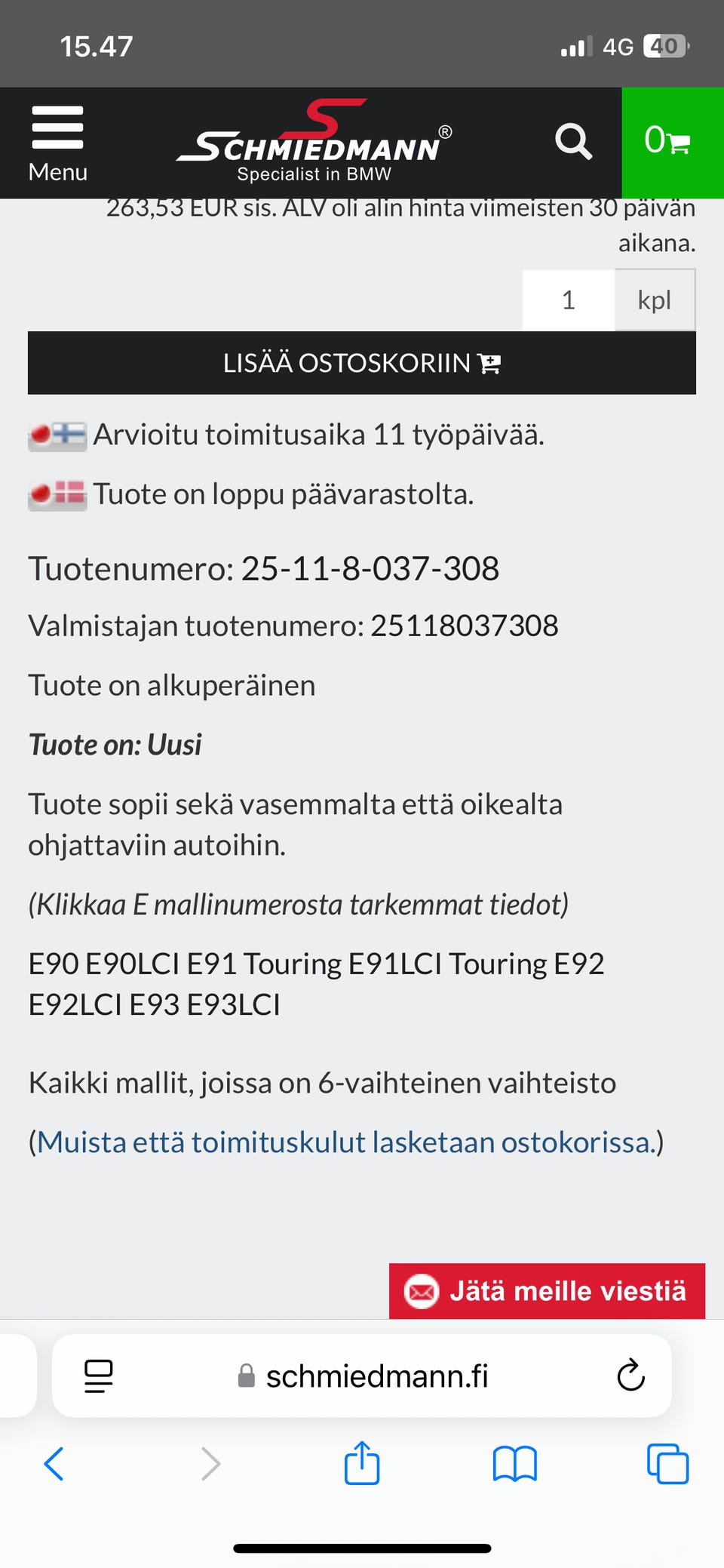Viewport: 724px width, 1568px height.
Task: Open the green shopping cart
Action: coord(673,143)
